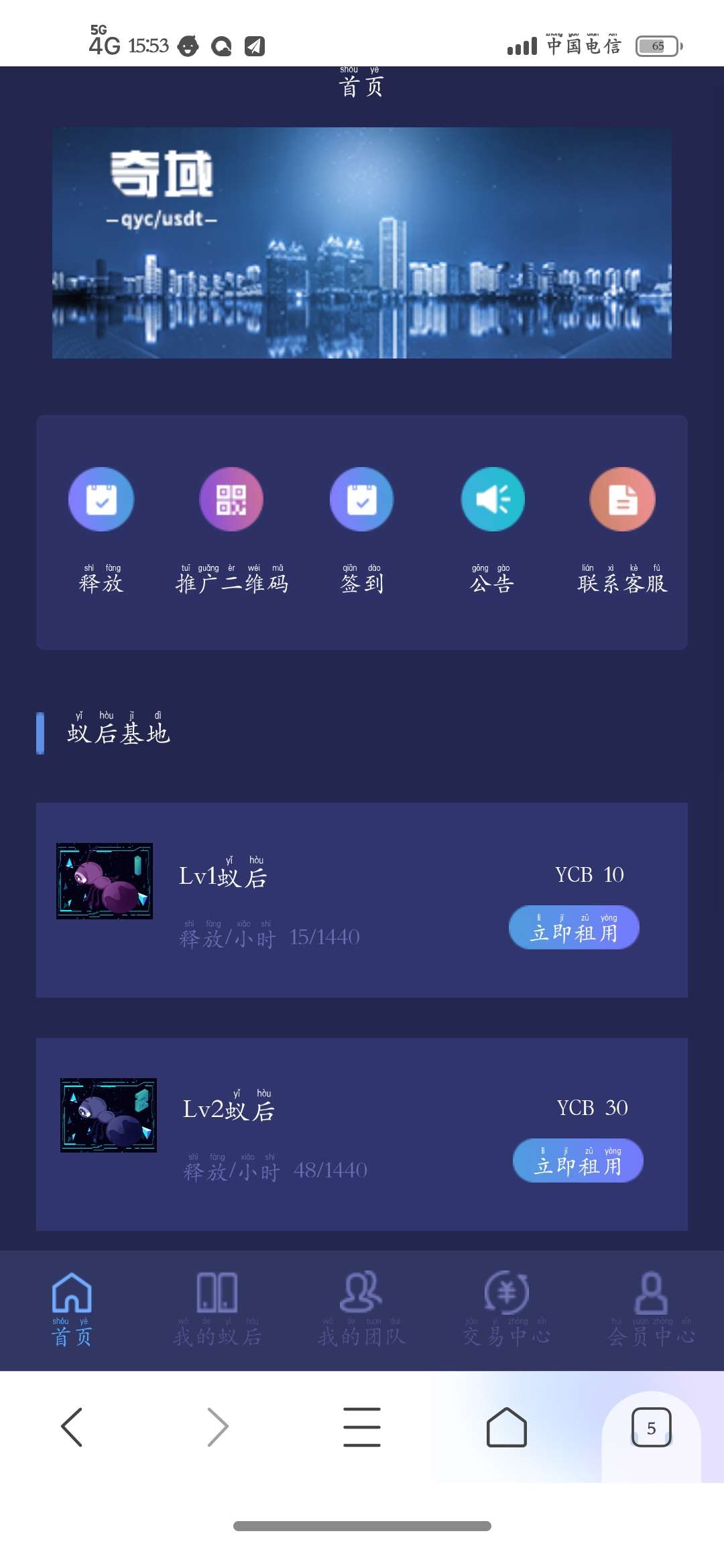Tap 立即租用 for Lv1蚁后
This screenshot has width=724, height=1568.
point(574,928)
